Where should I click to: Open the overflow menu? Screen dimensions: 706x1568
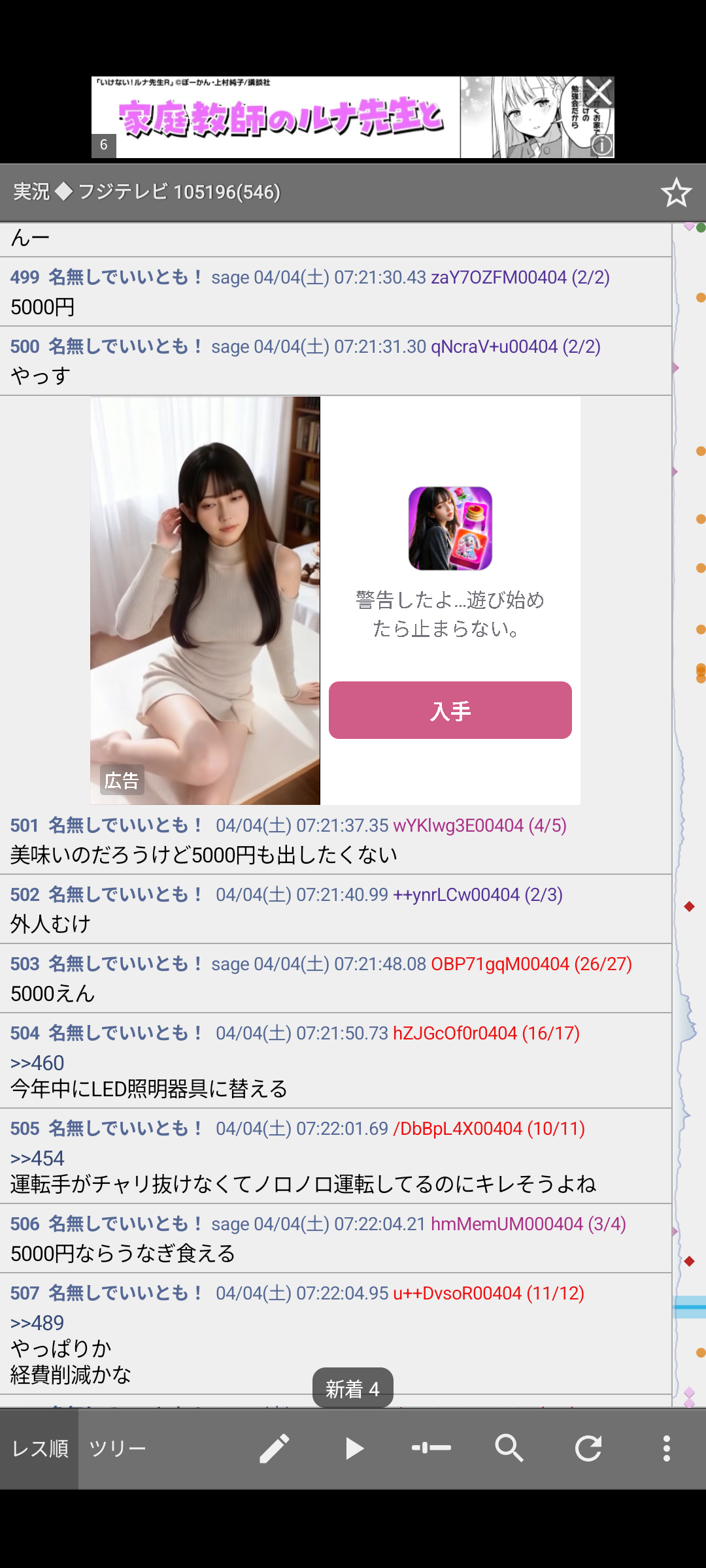[x=666, y=1448]
